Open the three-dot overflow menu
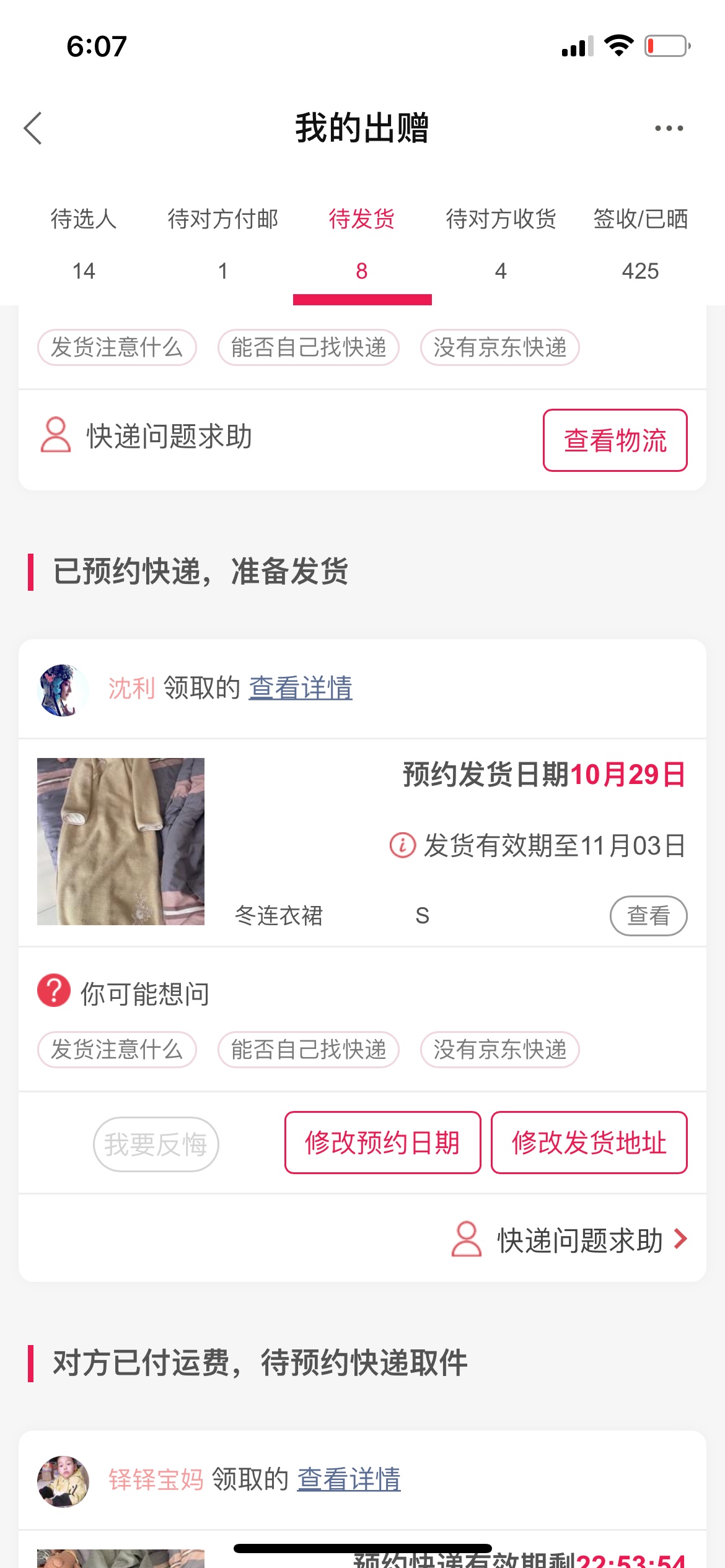The image size is (725, 1568). [669, 128]
